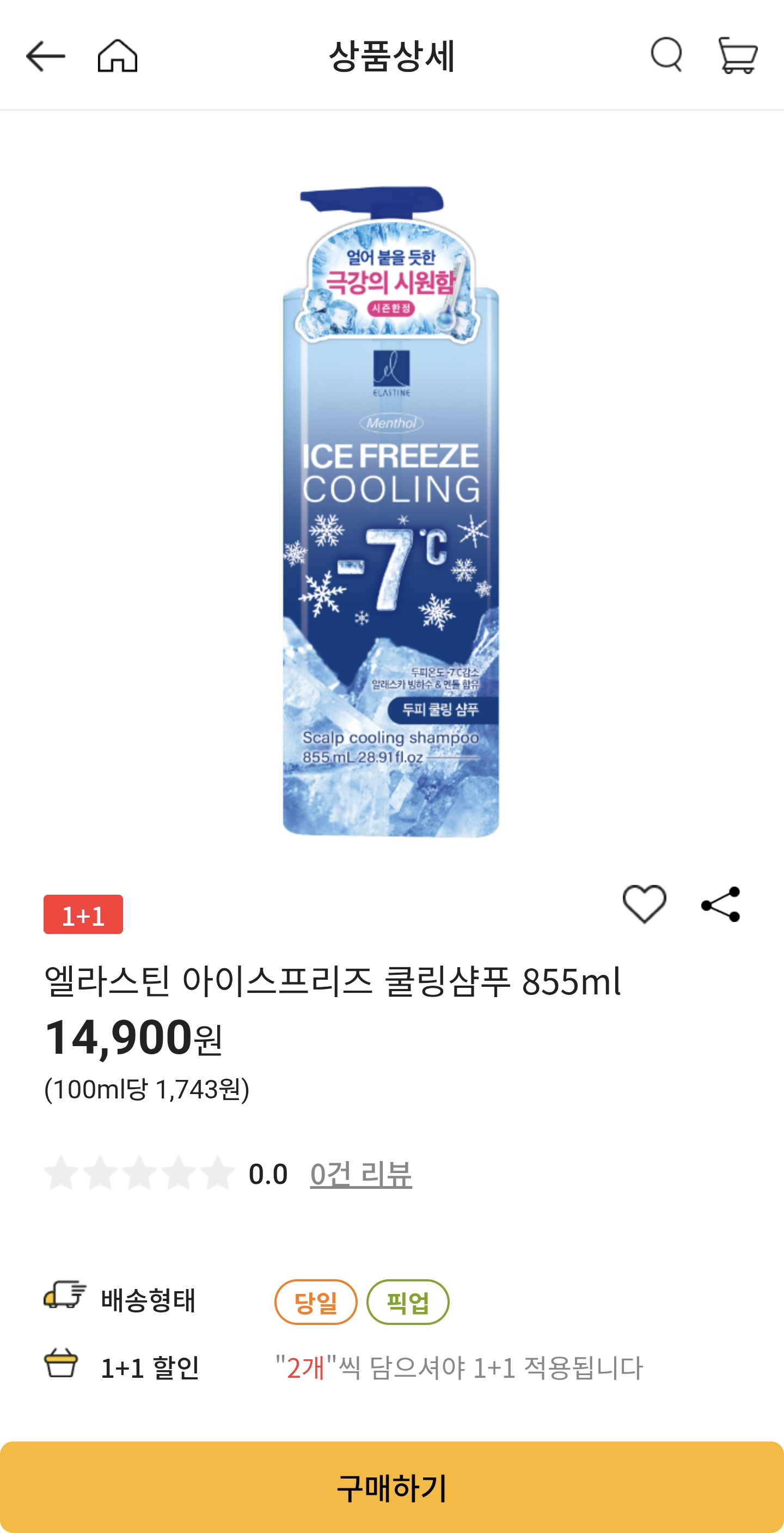The height and width of the screenshot is (1533, 784).
Task: Open the shopping cart
Action: [x=738, y=56]
